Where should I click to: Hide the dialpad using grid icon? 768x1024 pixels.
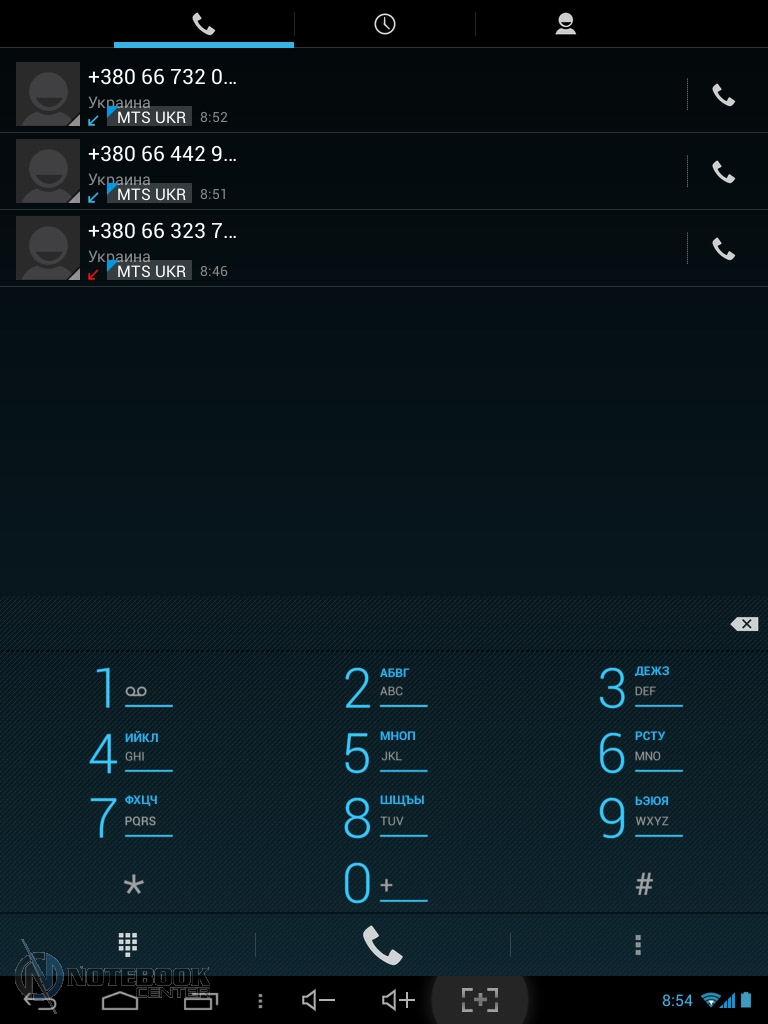point(127,944)
